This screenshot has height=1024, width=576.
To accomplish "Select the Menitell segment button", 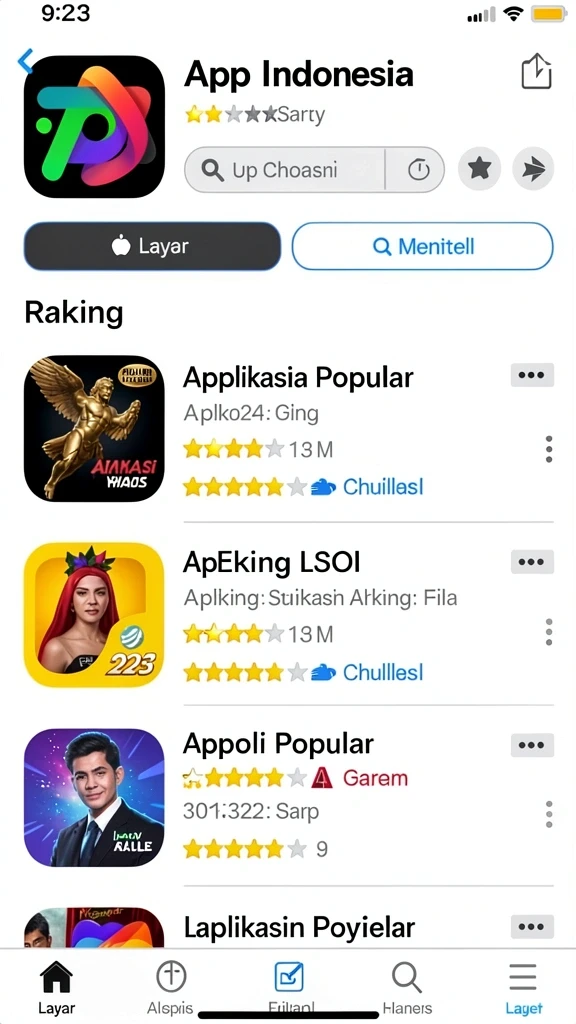I will (423, 246).
